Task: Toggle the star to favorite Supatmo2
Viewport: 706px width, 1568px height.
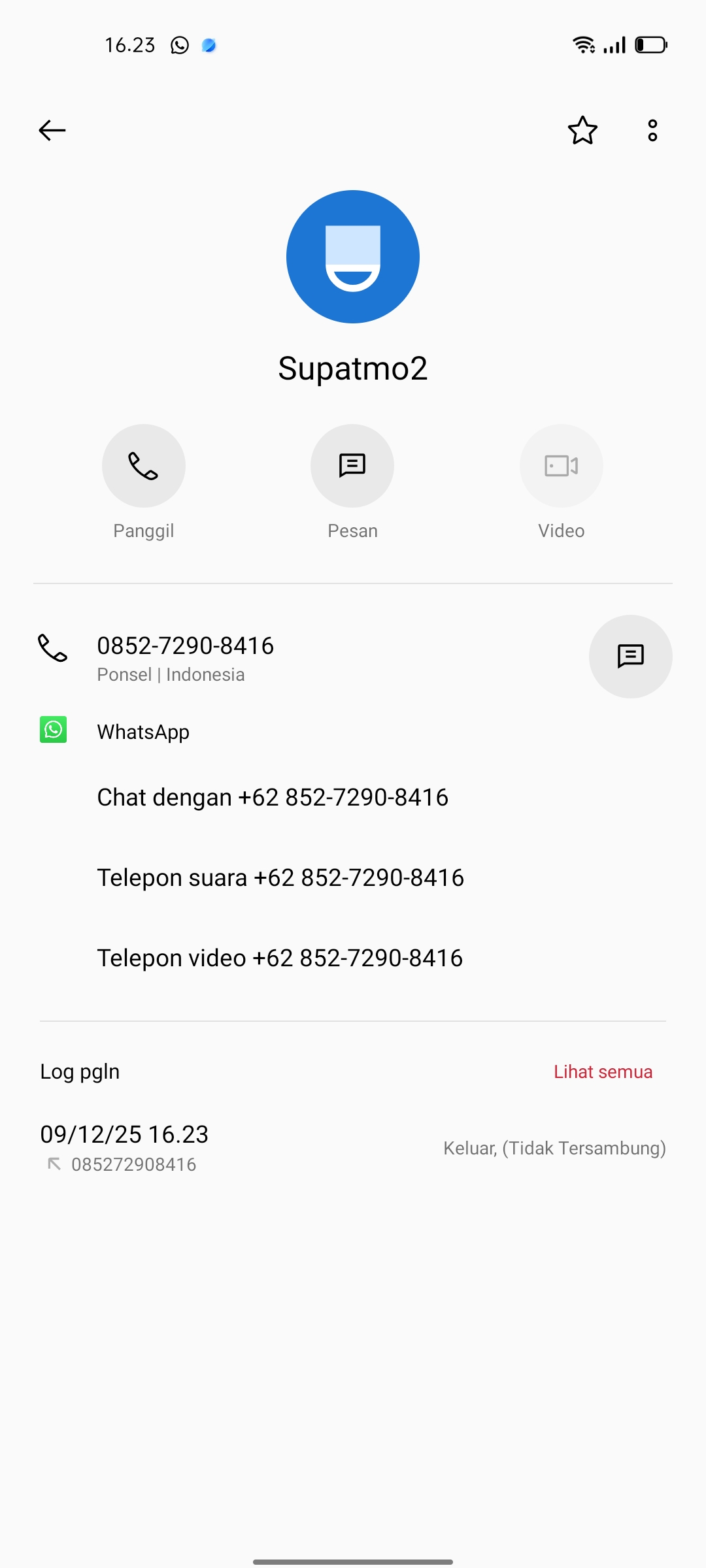Action: coord(582,131)
